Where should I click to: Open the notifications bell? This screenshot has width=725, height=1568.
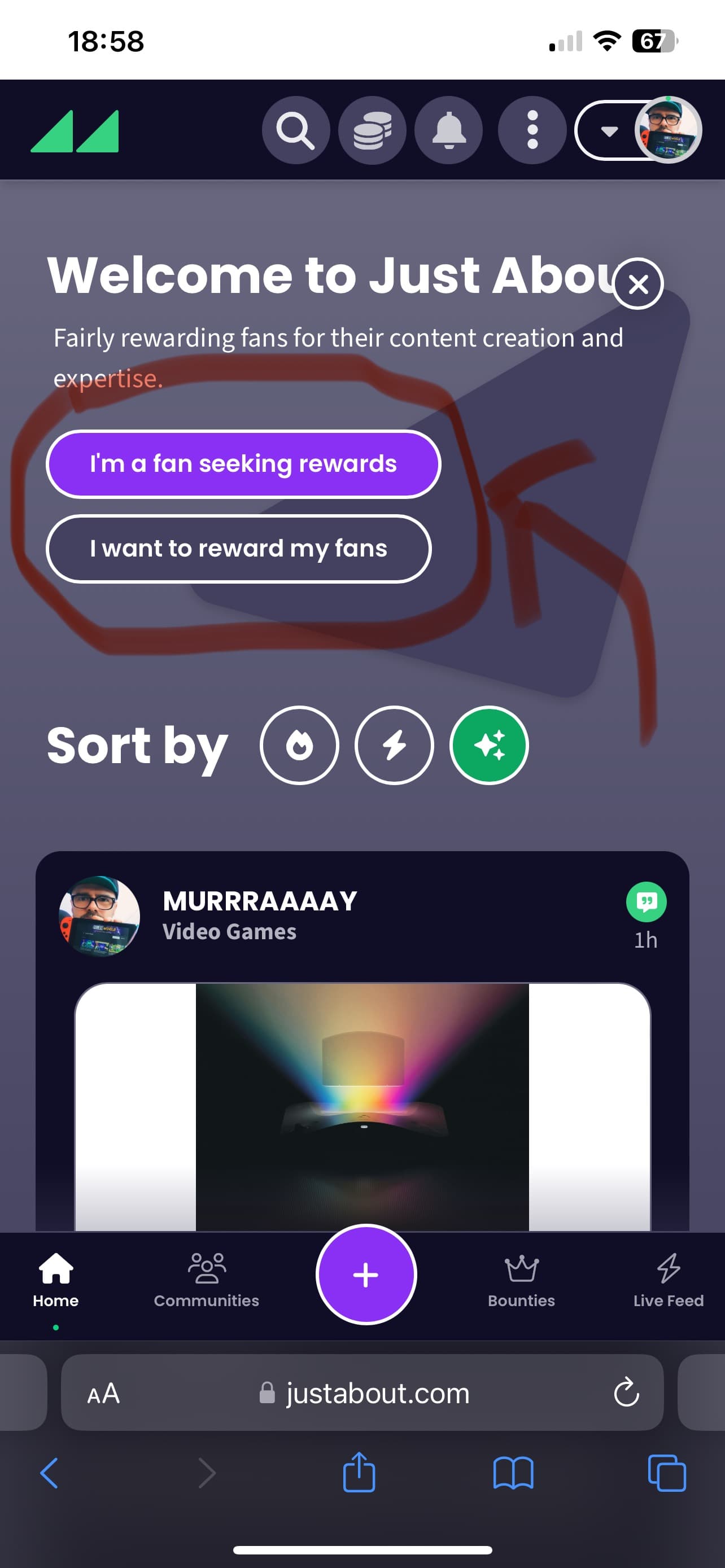[x=449, y=130]
